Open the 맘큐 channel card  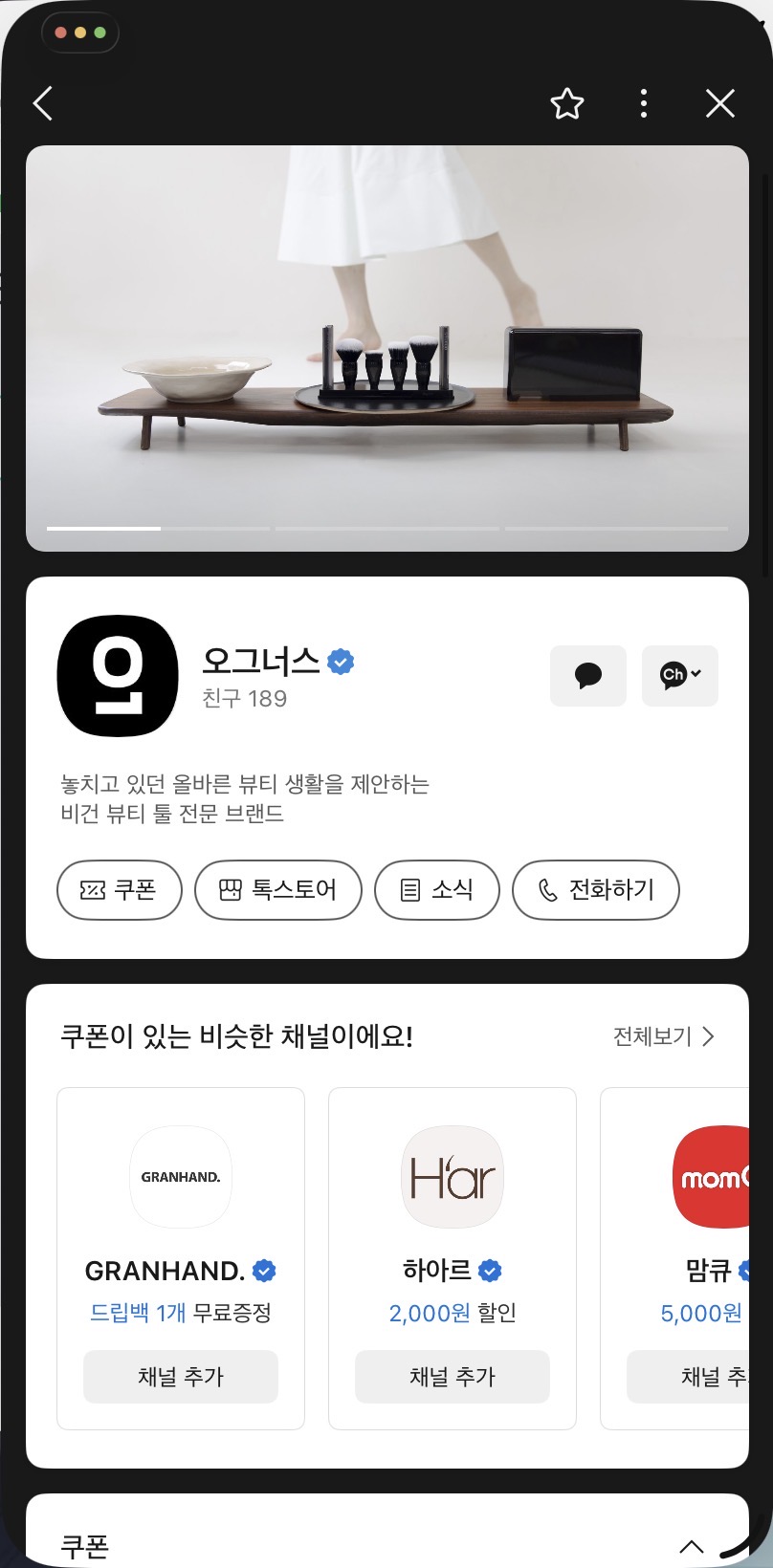[x=675, y=1258]
